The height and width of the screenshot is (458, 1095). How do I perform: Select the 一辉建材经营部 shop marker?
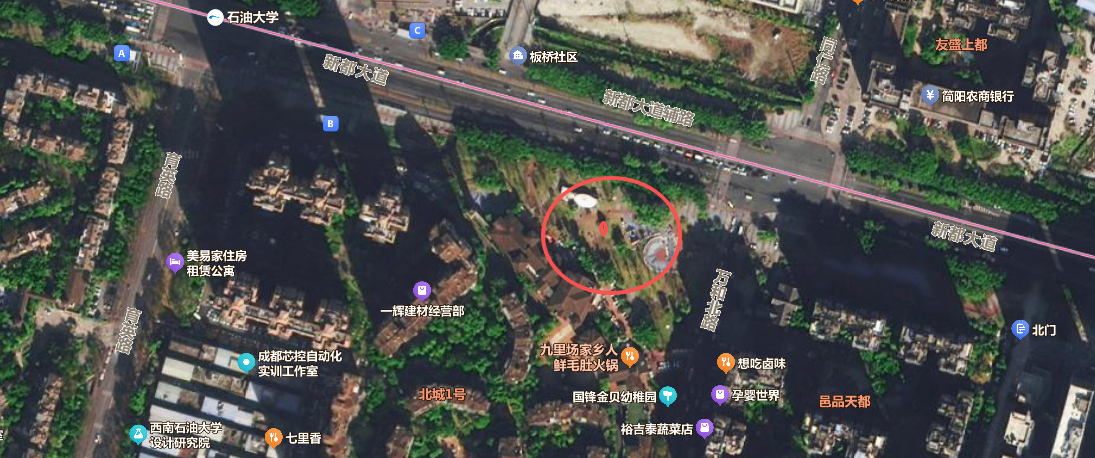pyautogui.click(x=422, y=291)
